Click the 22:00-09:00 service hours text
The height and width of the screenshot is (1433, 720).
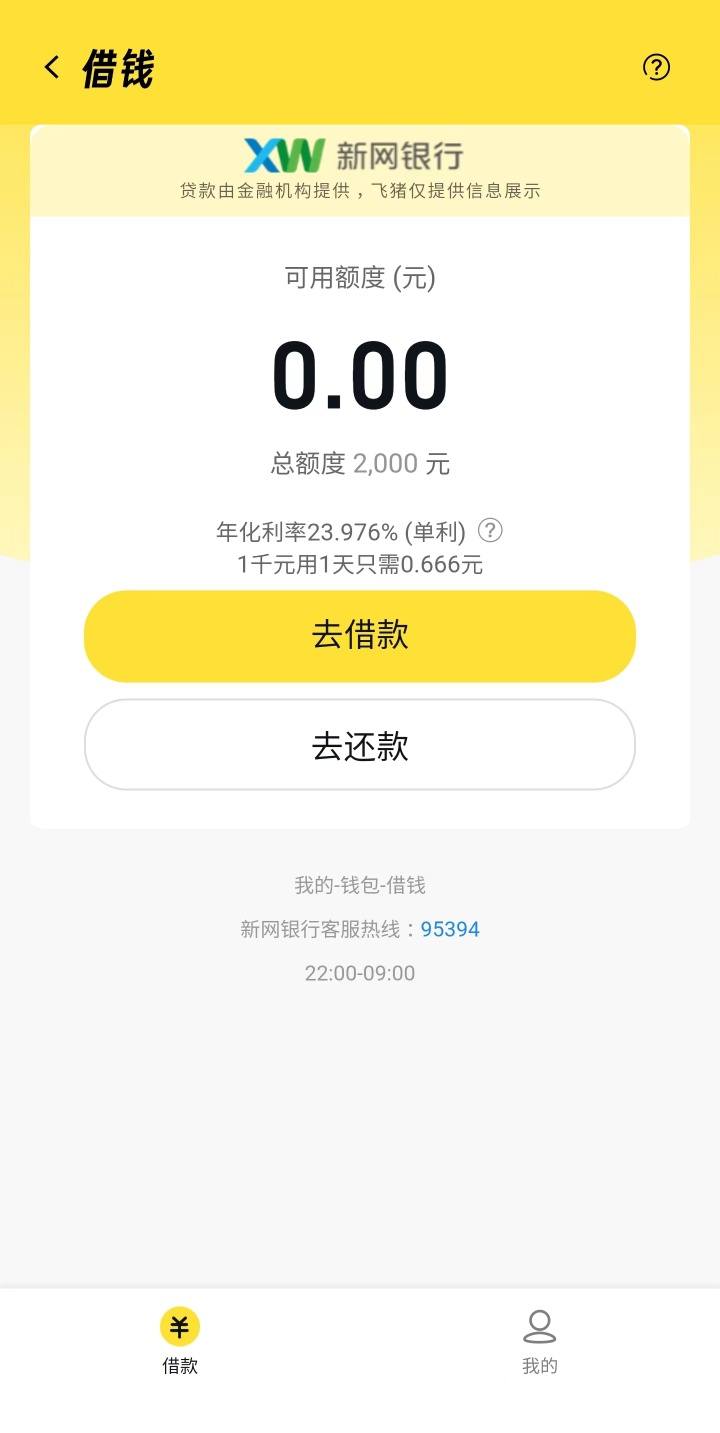coord(360,972)
